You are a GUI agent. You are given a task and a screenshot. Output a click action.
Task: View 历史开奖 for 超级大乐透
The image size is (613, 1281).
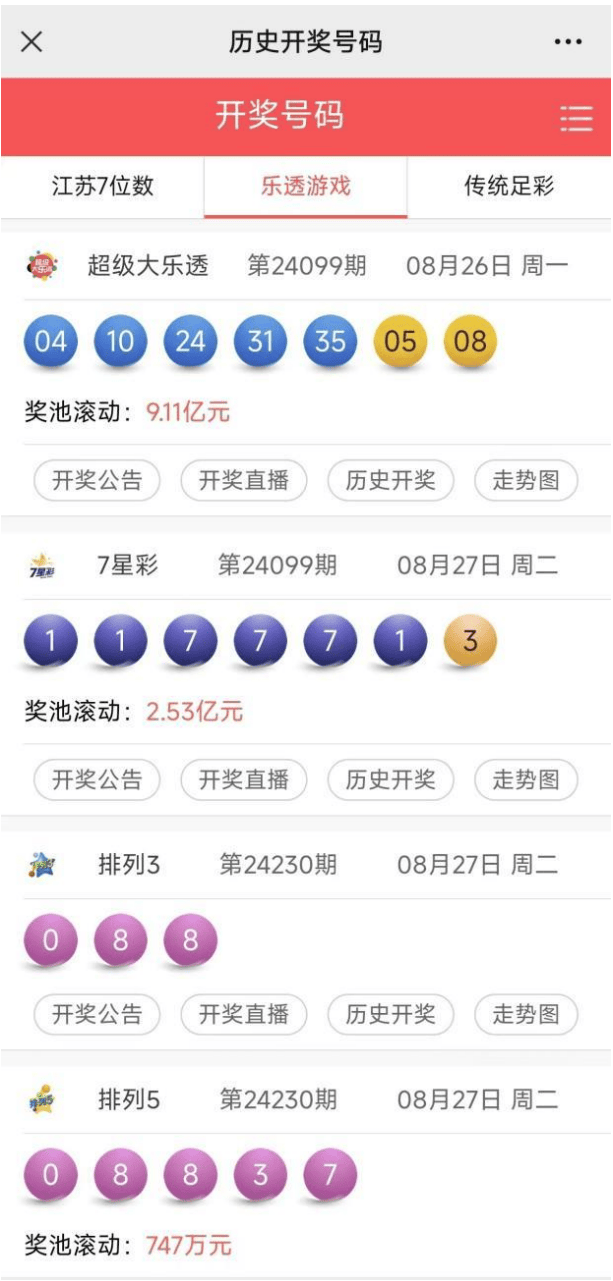coord(391,480)
